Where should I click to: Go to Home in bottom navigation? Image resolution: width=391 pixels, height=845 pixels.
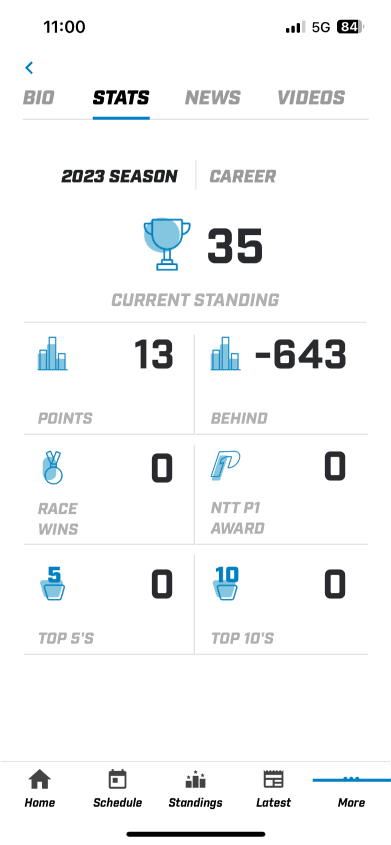[x=39, y=789]
